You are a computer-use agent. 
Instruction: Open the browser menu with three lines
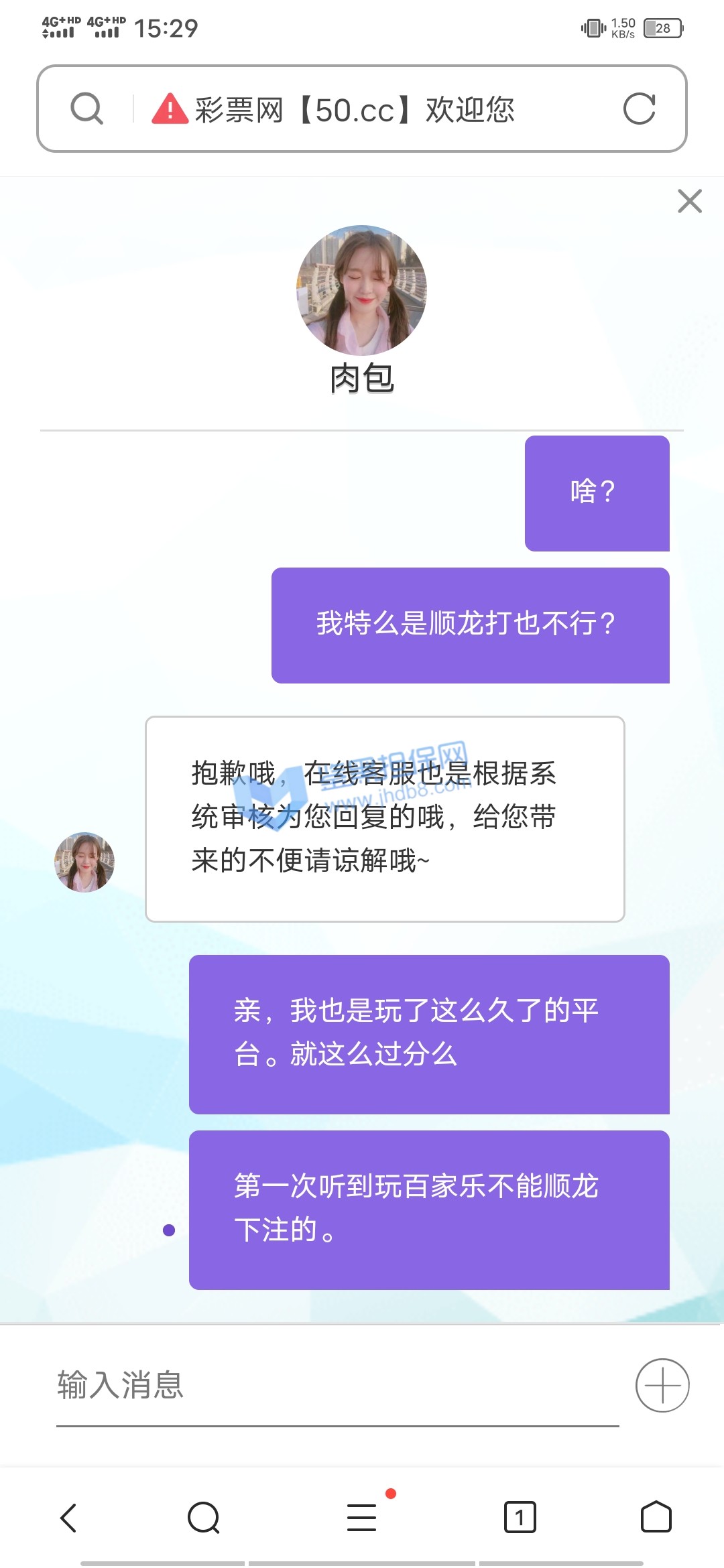tap(362, 1518)
